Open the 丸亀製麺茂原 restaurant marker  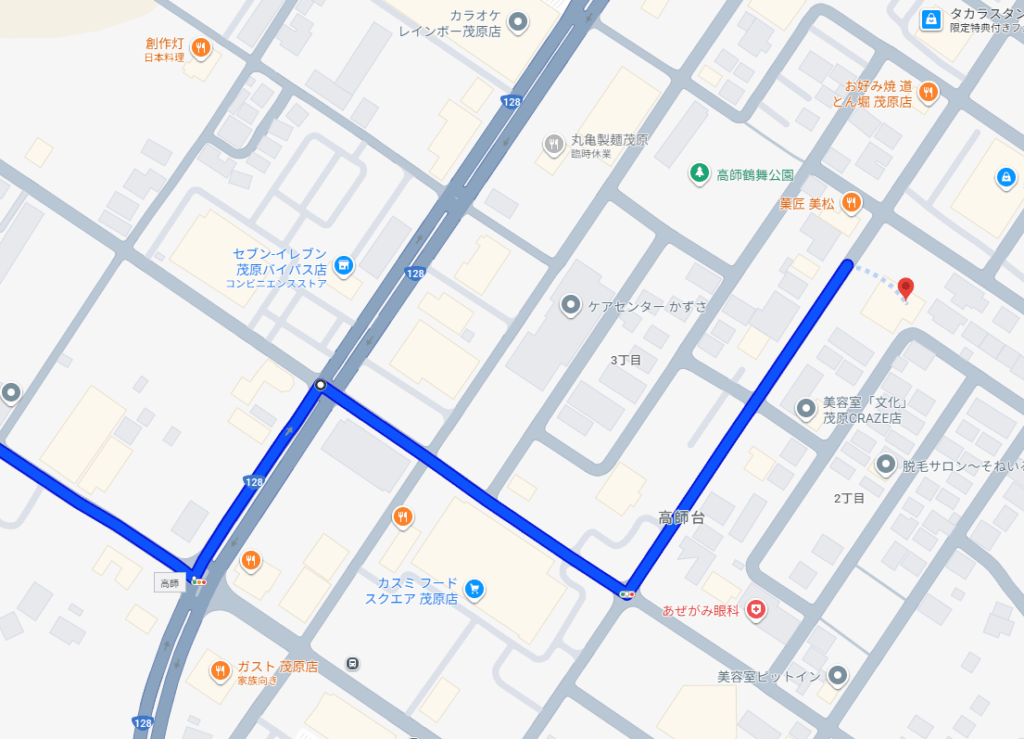pos(553,145)
